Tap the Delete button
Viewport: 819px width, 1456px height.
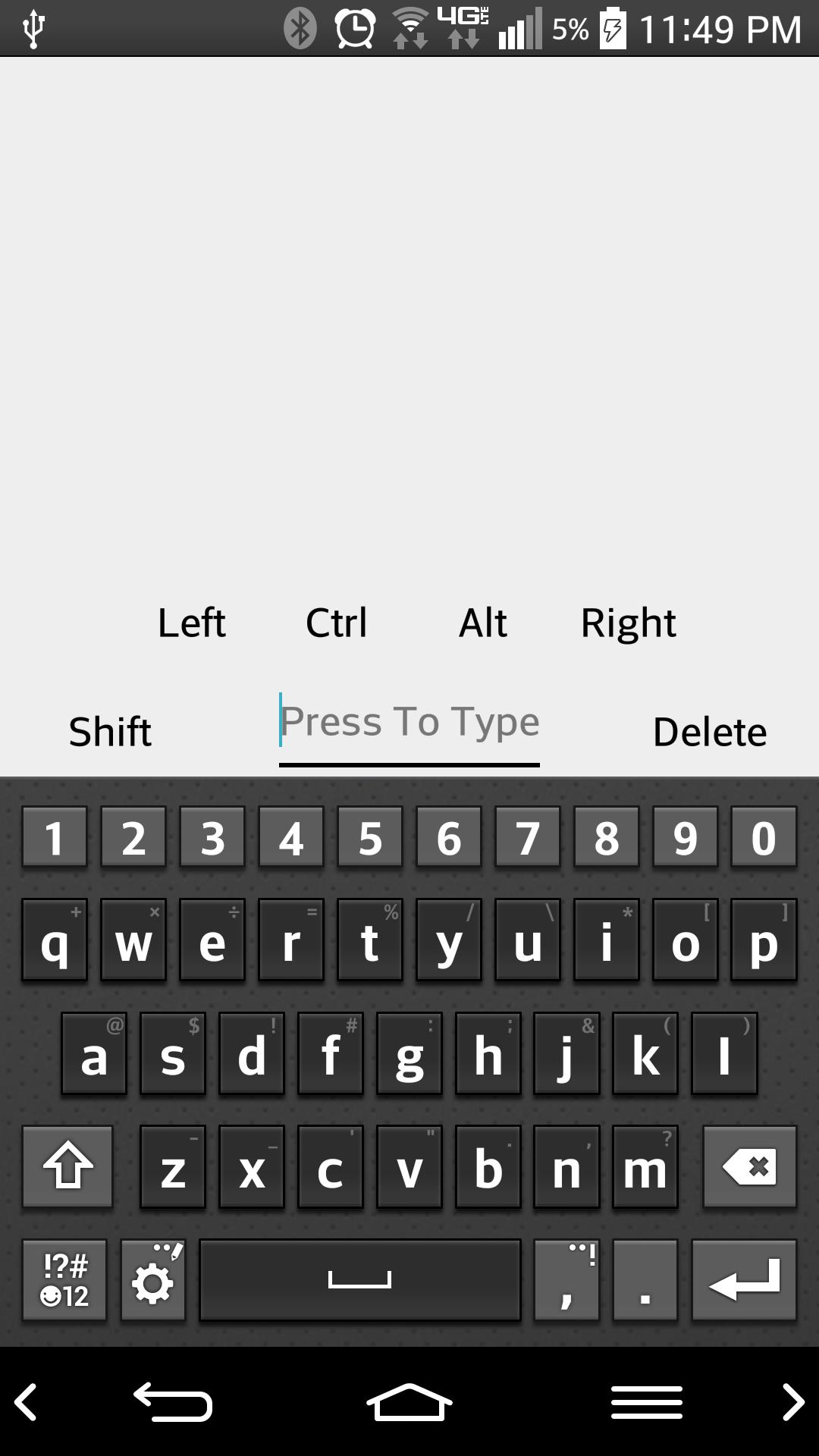709,732
